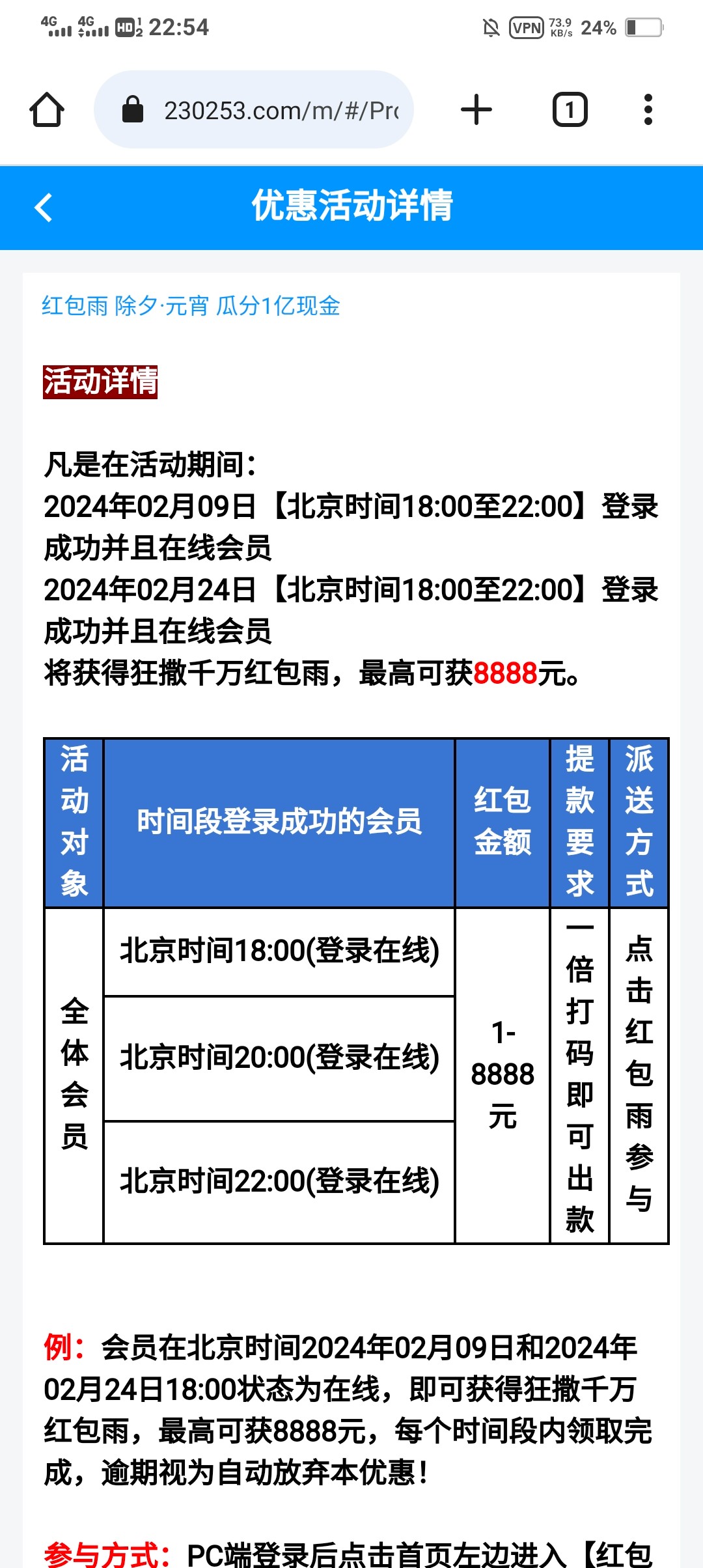Open a new browser tab
The width and height of the screenshot is (703, 1568).
pos(476,109)
